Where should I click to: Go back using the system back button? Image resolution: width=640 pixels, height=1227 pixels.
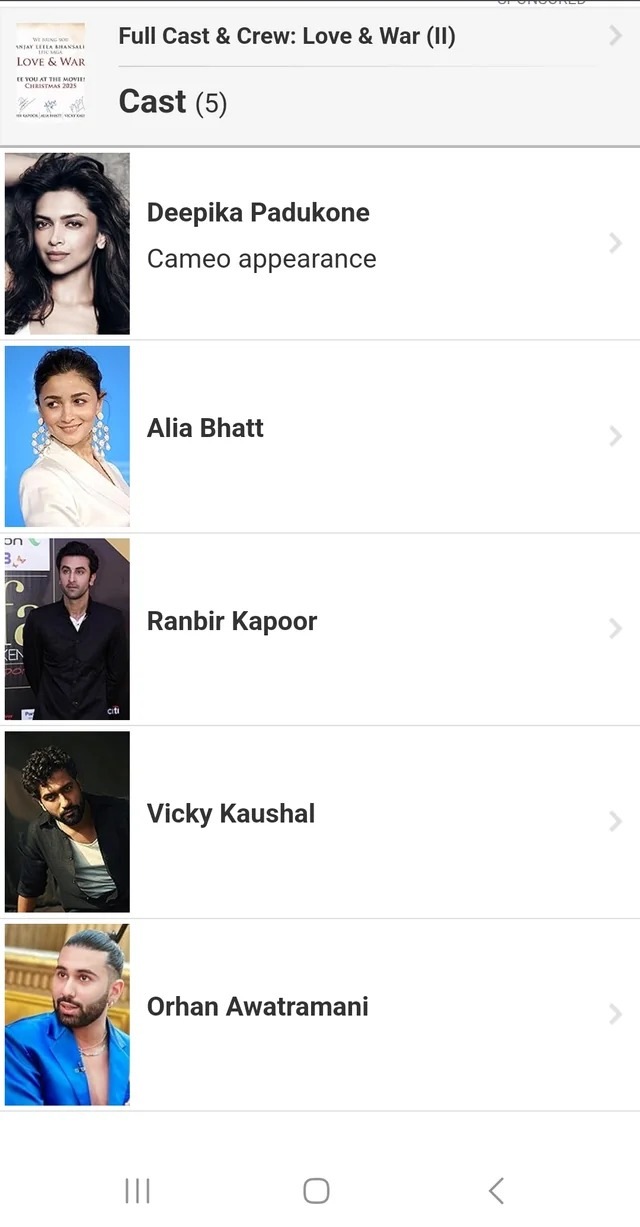coord(496,1190)
